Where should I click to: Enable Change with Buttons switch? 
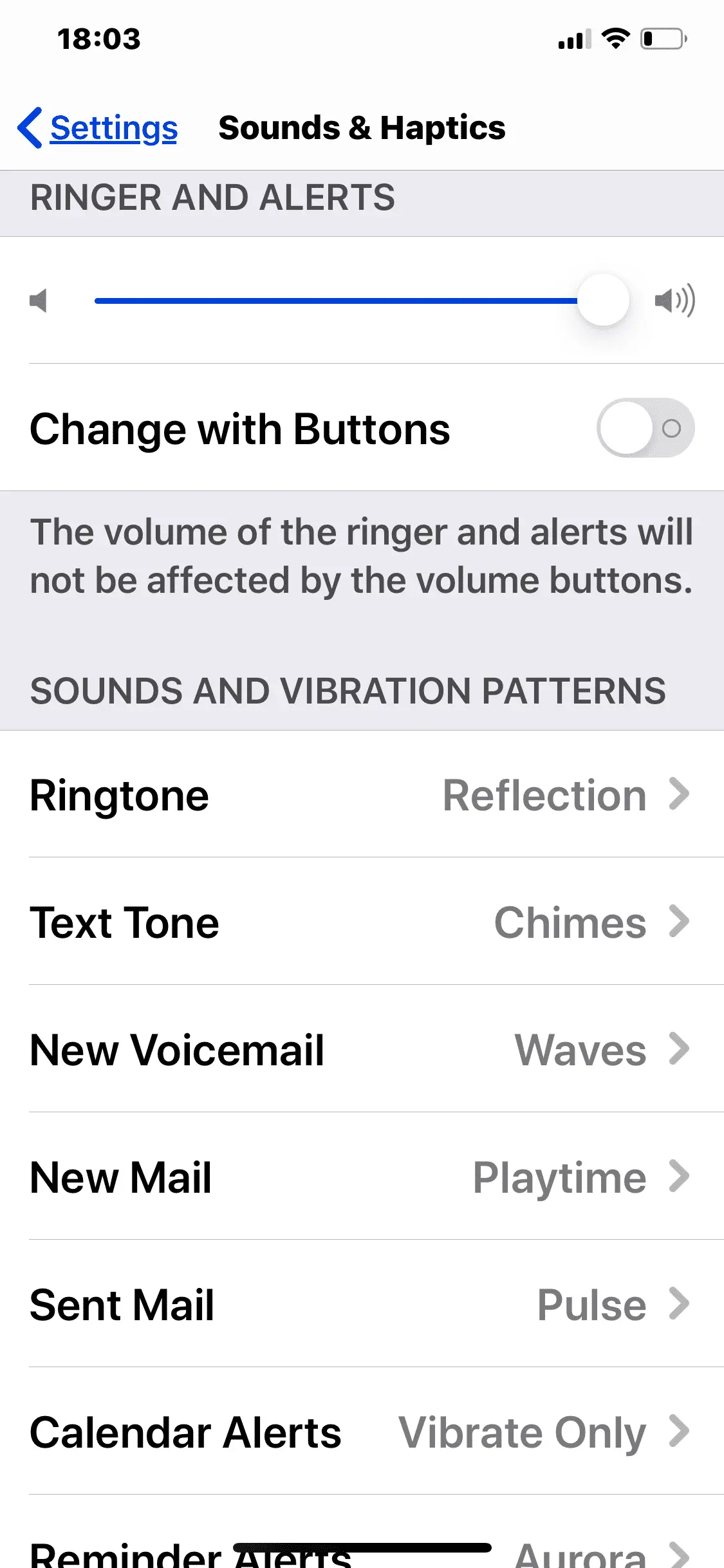coord(645,428)
